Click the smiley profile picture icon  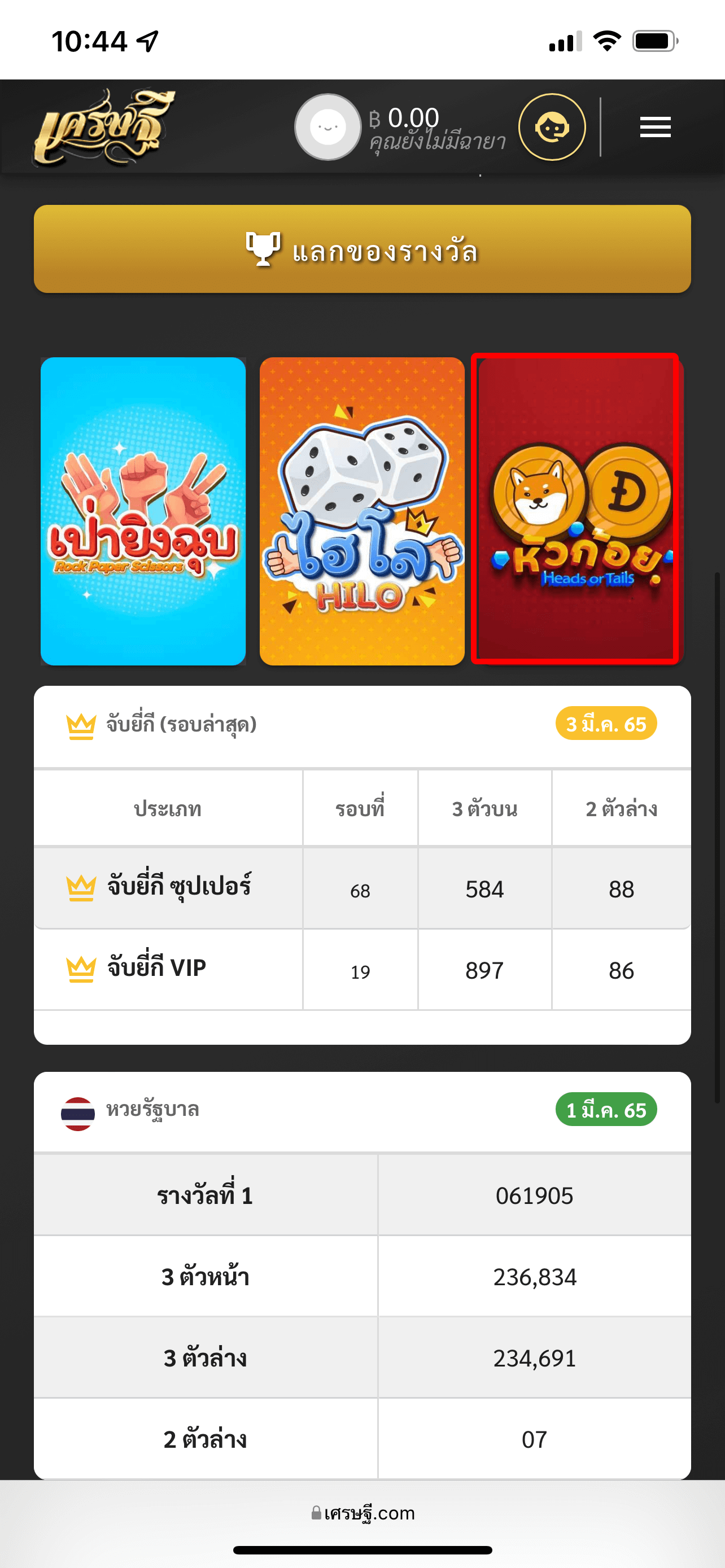click(x=327, y=126)
